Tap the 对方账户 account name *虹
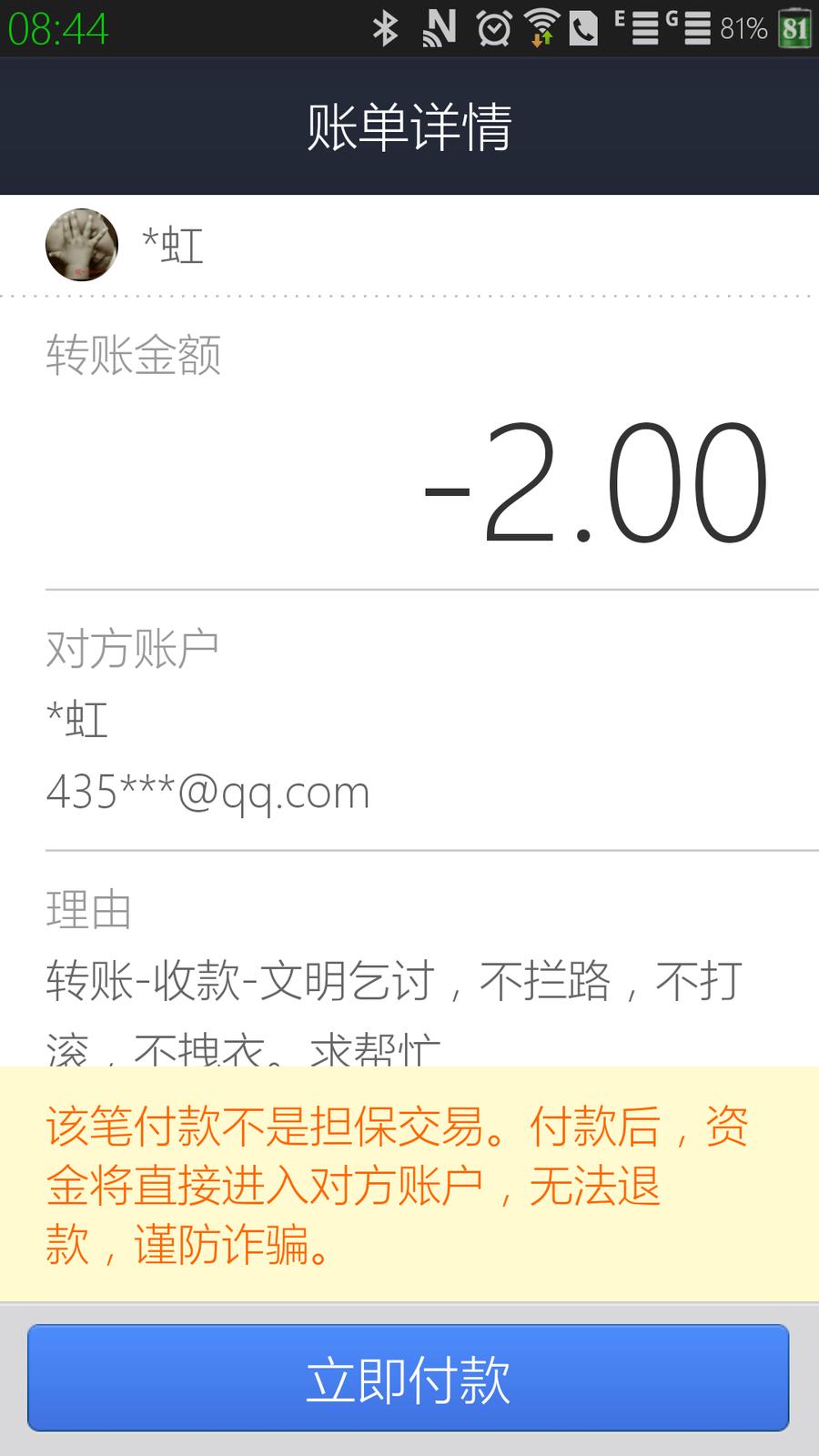The image size is (819, 1456). click(x=76, y=719)
